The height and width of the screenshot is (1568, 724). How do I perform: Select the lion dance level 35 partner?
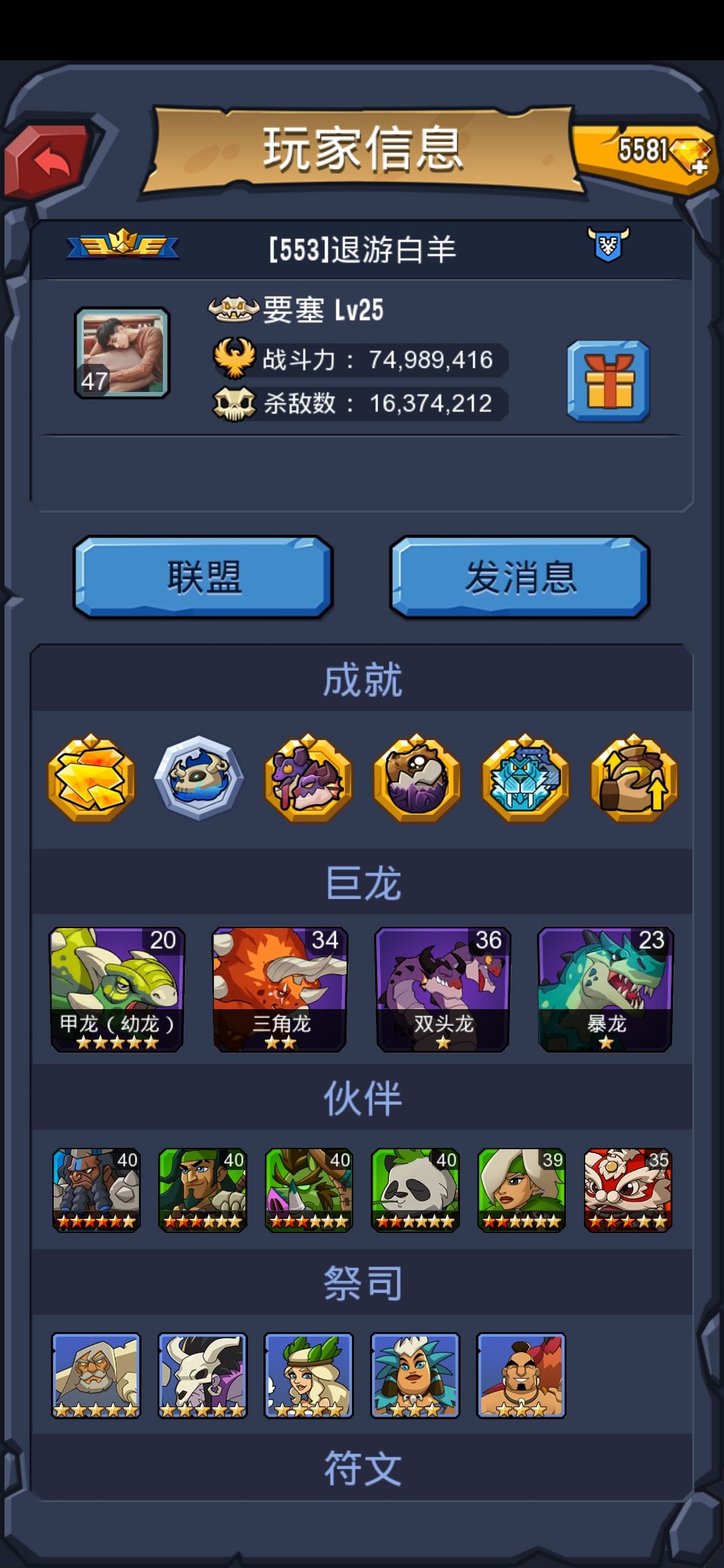point(627,1189)
